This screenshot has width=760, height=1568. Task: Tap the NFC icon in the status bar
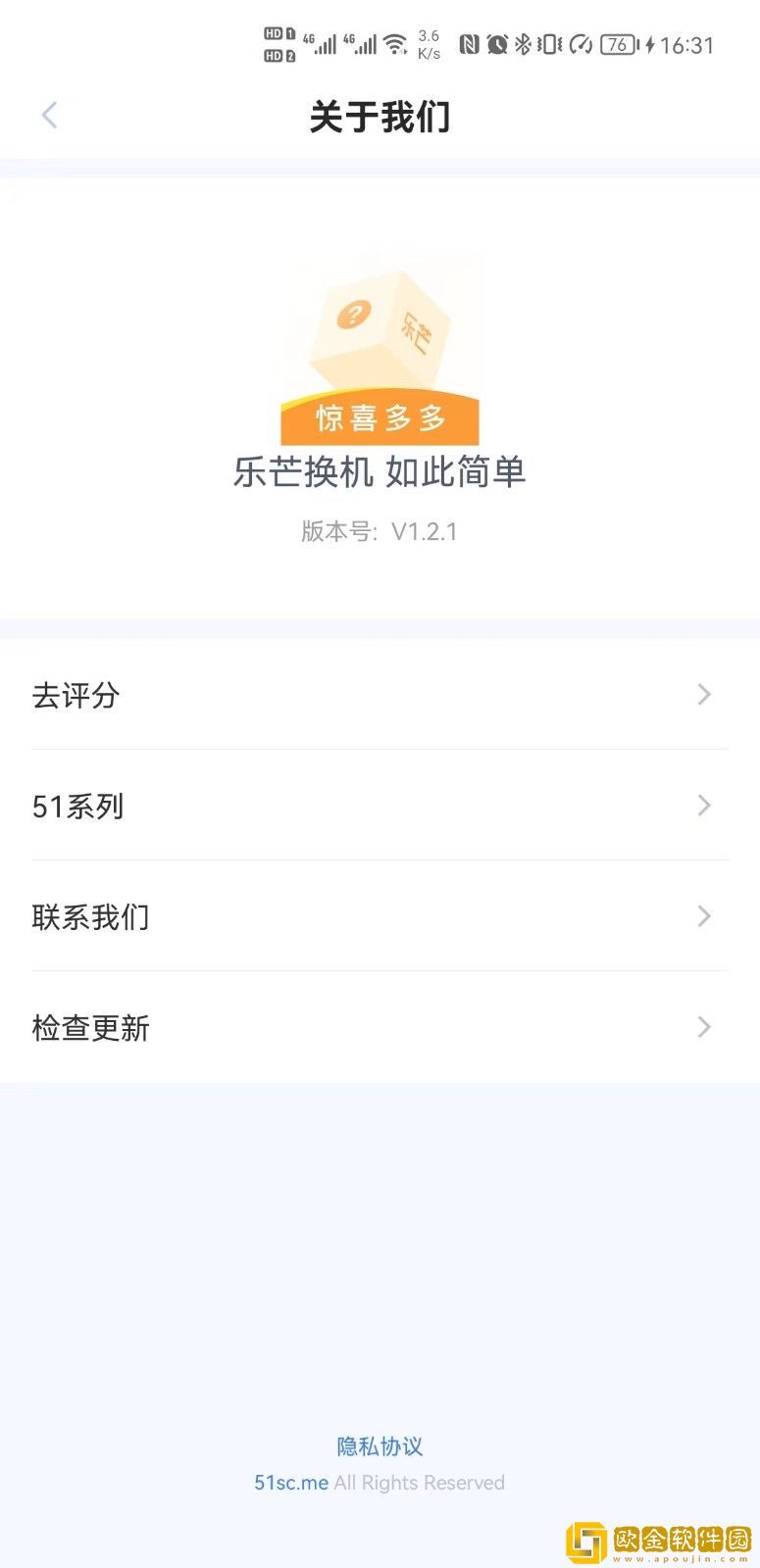pyautogui.click(x=474, y=42)
